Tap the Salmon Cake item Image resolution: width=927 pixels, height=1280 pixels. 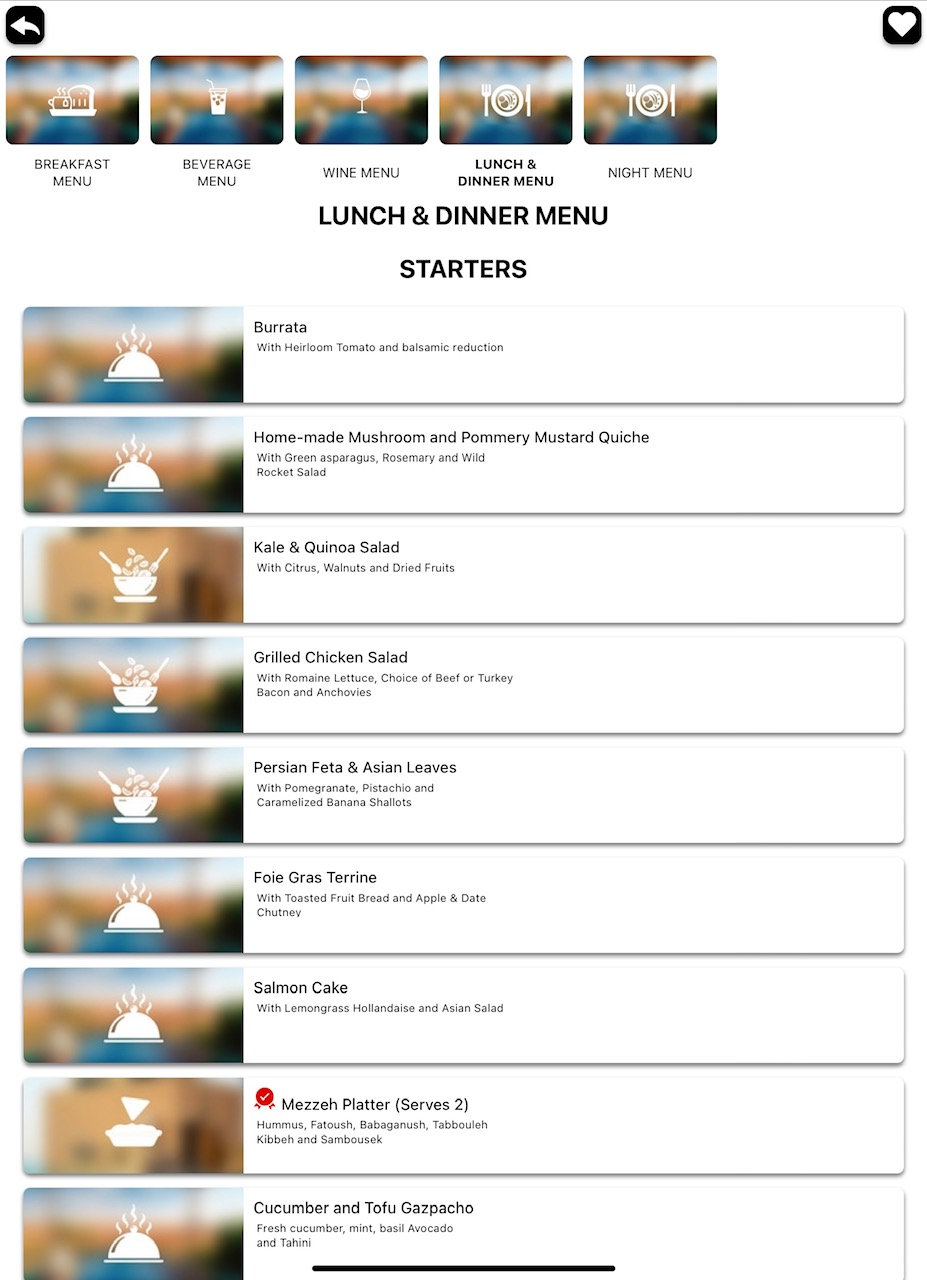(x=463, y=1015)
